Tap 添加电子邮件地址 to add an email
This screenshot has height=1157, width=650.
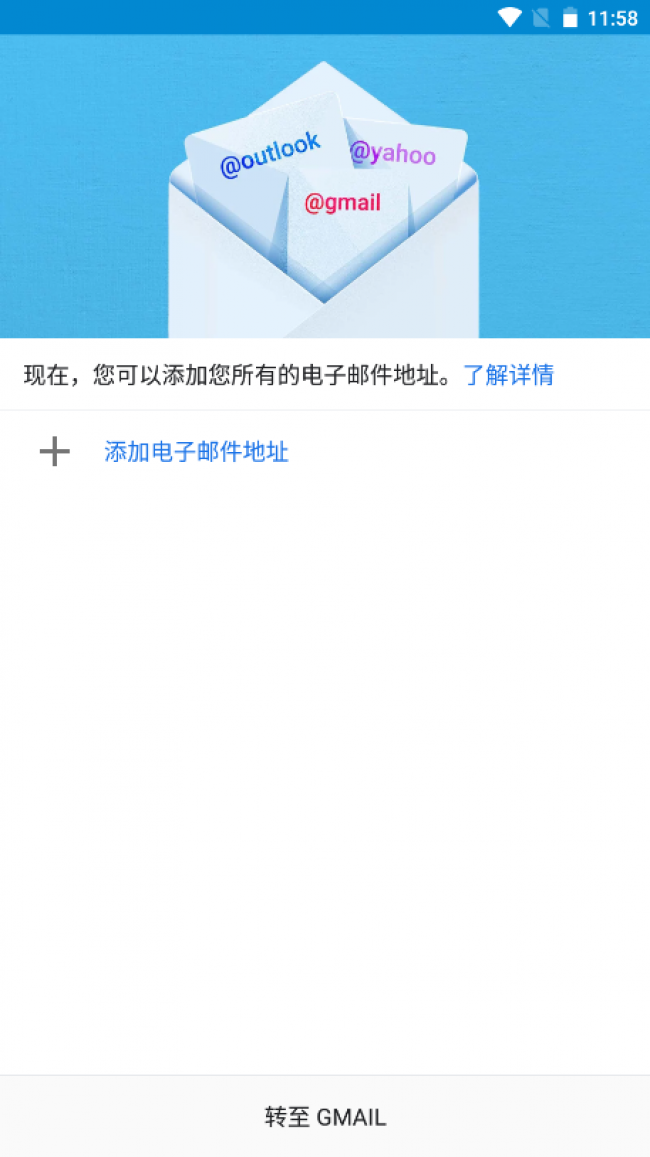tap(196, 452)
